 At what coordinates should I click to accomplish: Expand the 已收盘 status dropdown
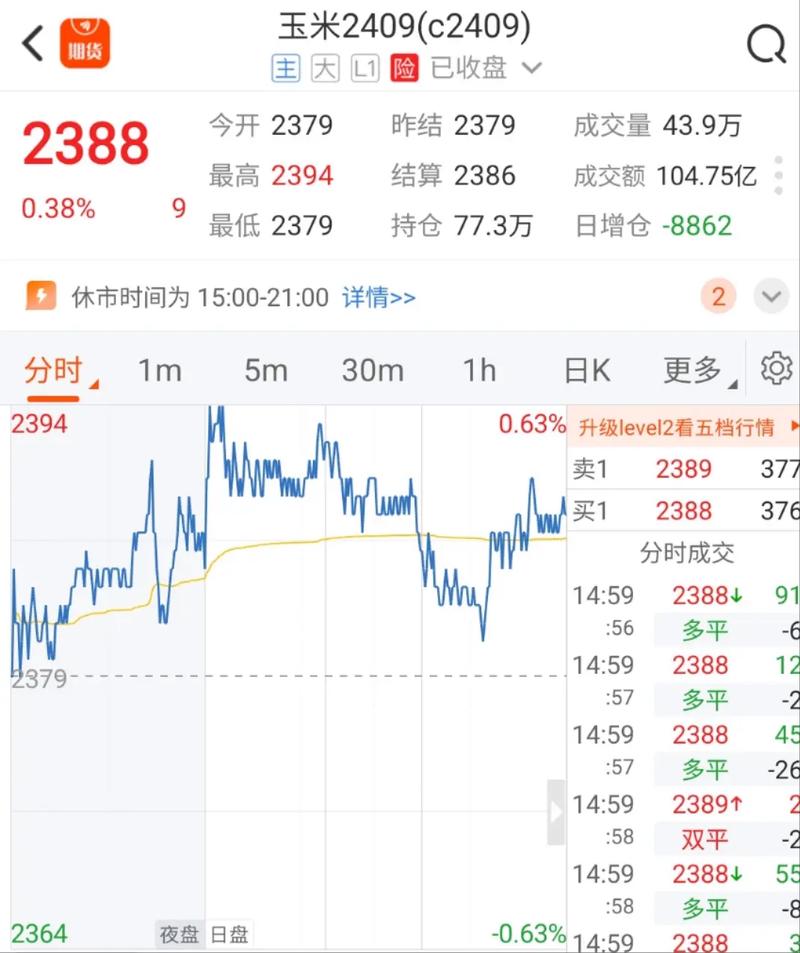click(479, 69)
